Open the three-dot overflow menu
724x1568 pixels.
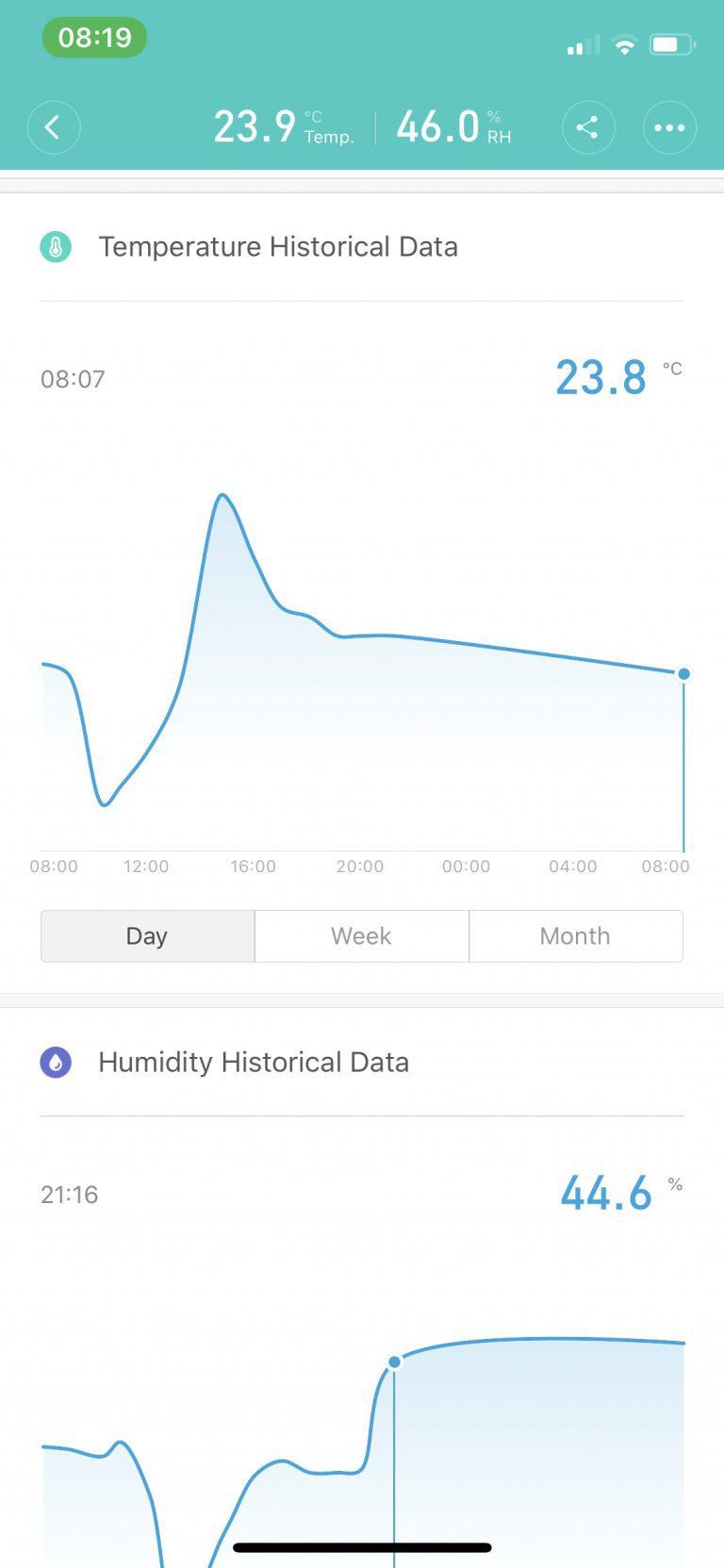coord(669,127)
